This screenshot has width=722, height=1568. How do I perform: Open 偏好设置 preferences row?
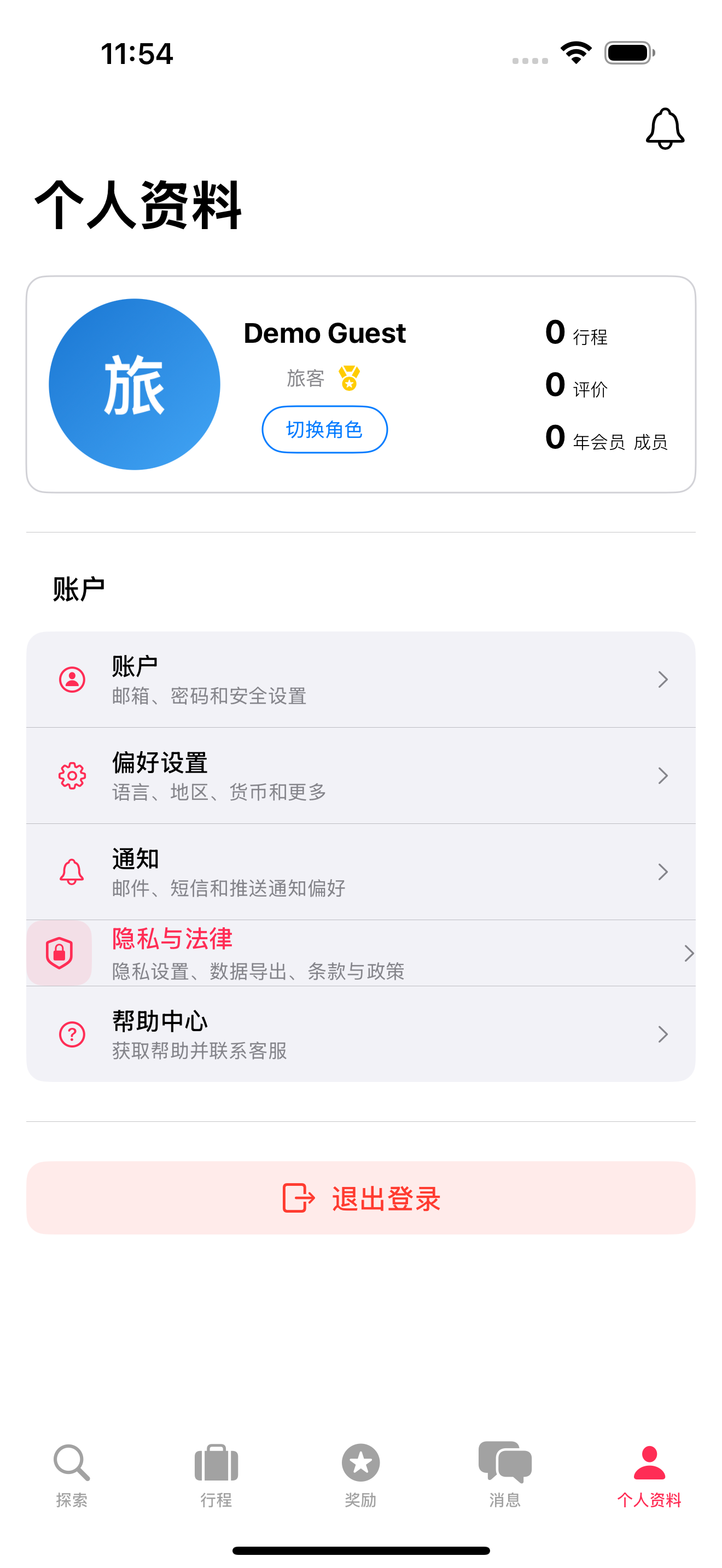pyautogui.click(x=360, y=775)
